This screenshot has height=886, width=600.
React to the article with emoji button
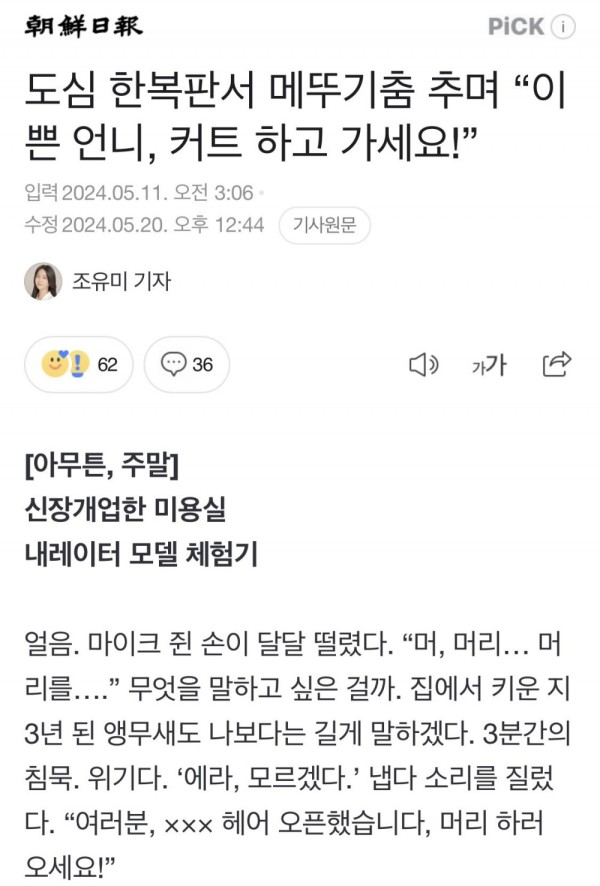80,364
